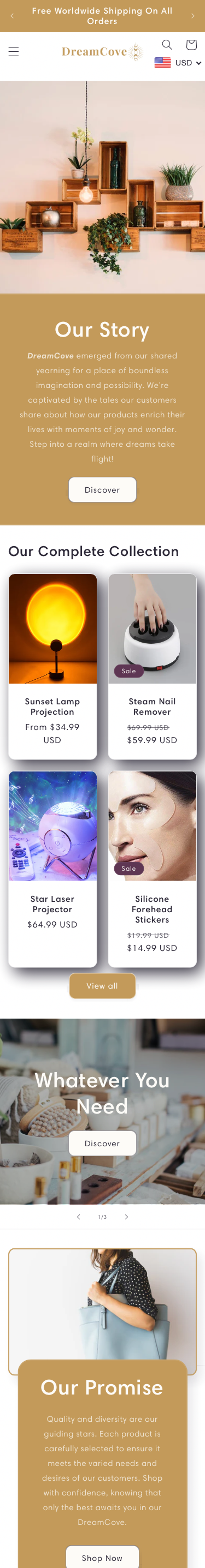Tap Discover on Whatever You Need slide
205x1568 pixels.
click(103, 1144)
